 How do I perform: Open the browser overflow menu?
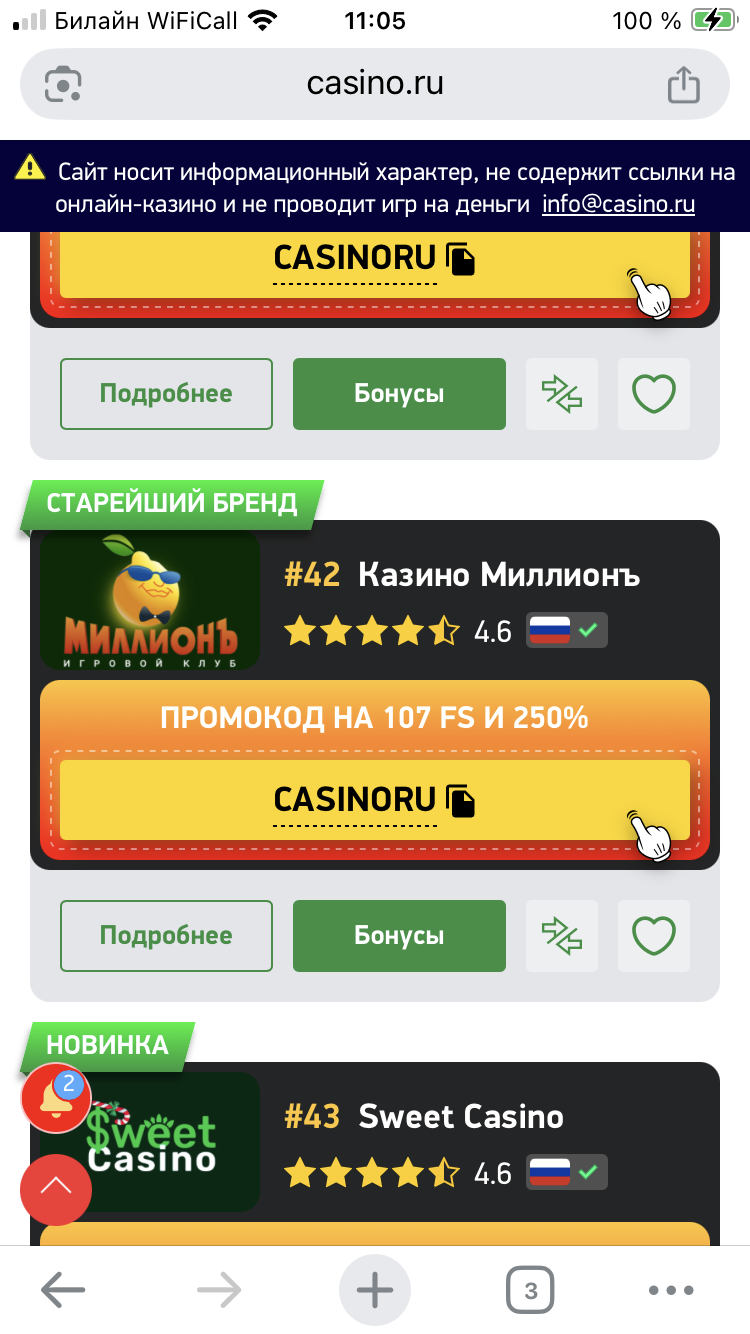pos(671,1290)
